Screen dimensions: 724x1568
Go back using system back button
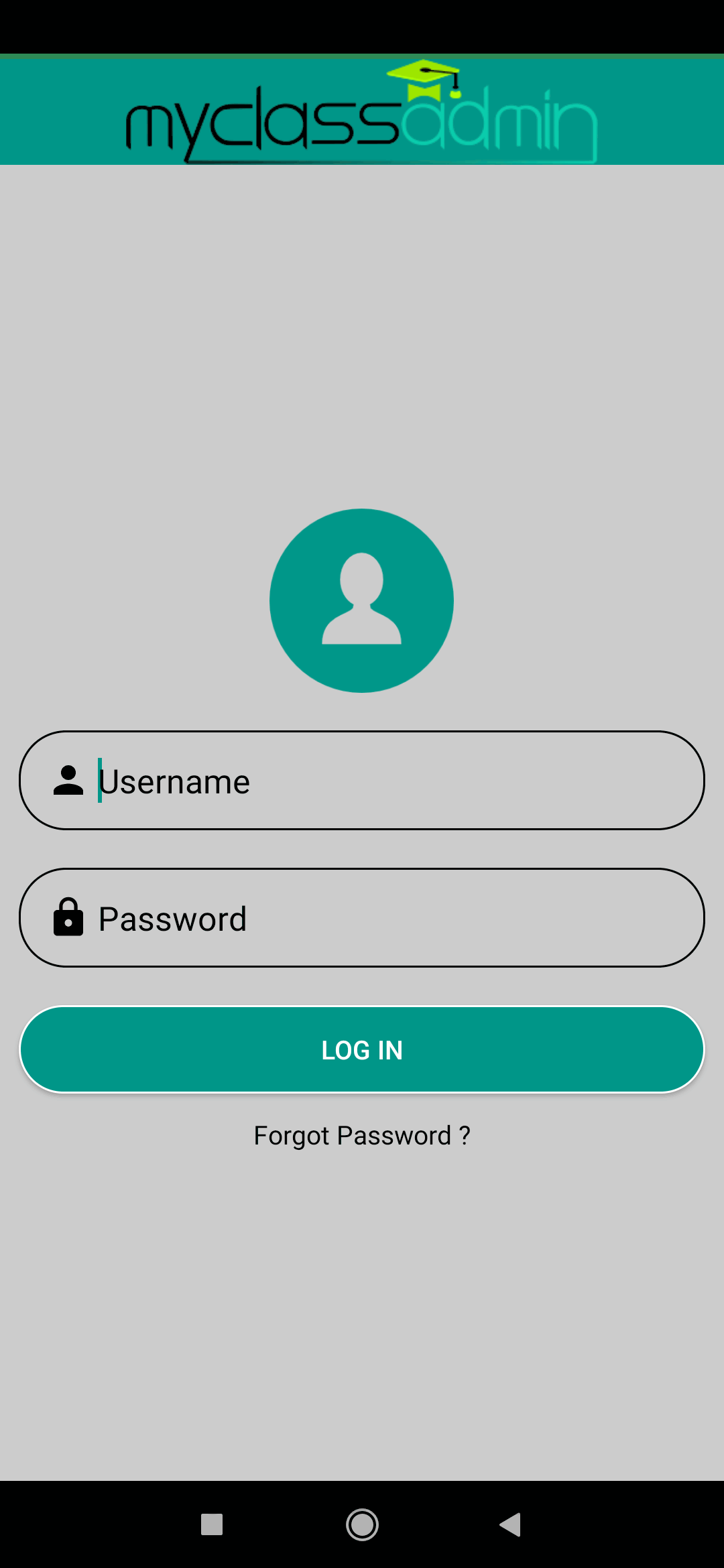coord(510,1524)
